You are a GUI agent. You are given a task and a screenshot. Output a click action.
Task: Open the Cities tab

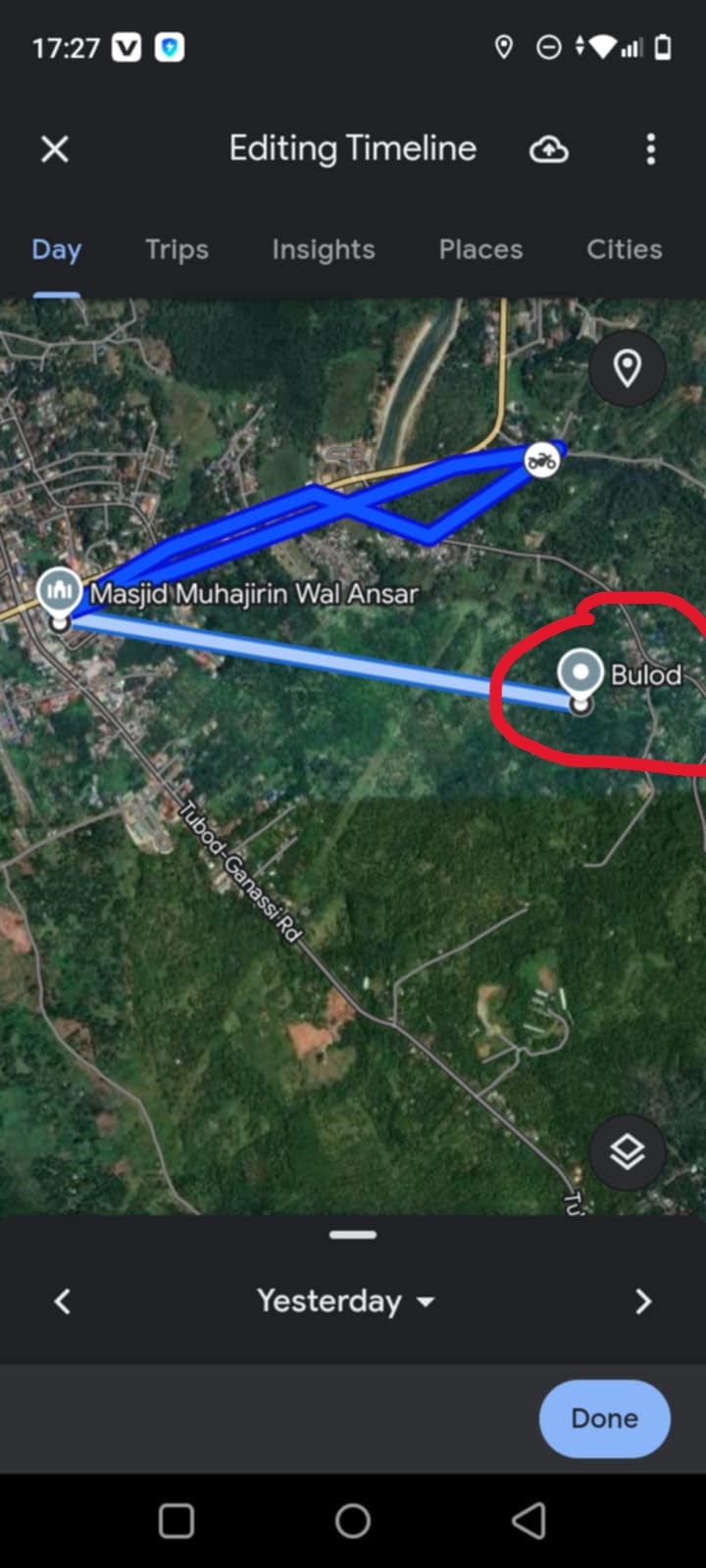click(x=624, y=250)
